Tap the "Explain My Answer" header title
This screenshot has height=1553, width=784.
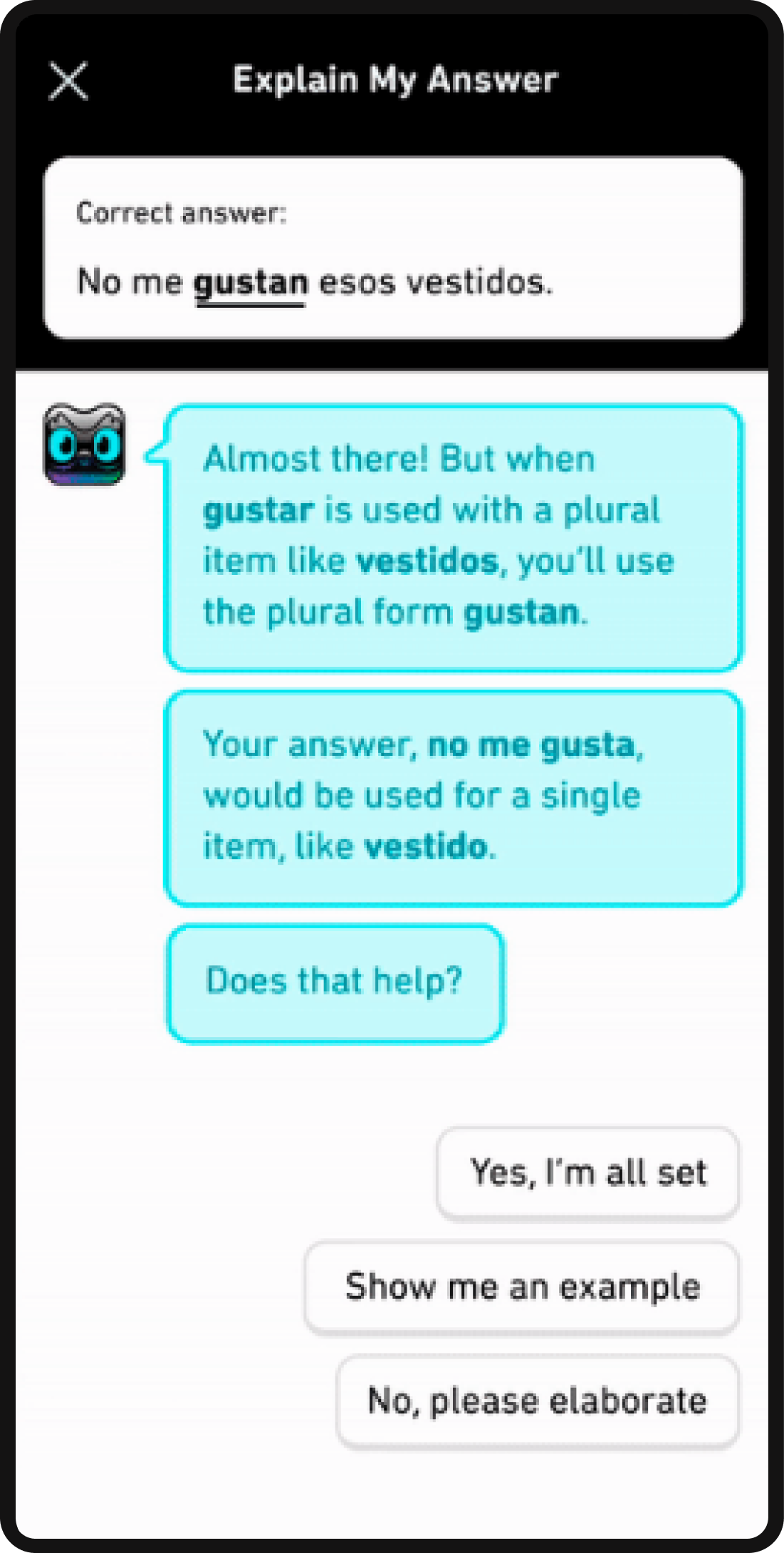pos(396,79)
